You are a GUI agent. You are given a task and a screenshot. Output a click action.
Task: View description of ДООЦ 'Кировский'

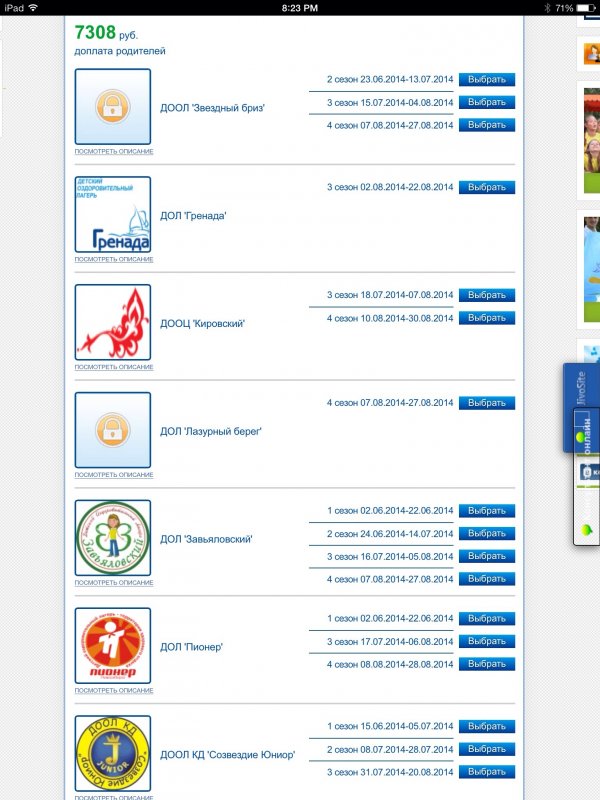pos(114,367)
